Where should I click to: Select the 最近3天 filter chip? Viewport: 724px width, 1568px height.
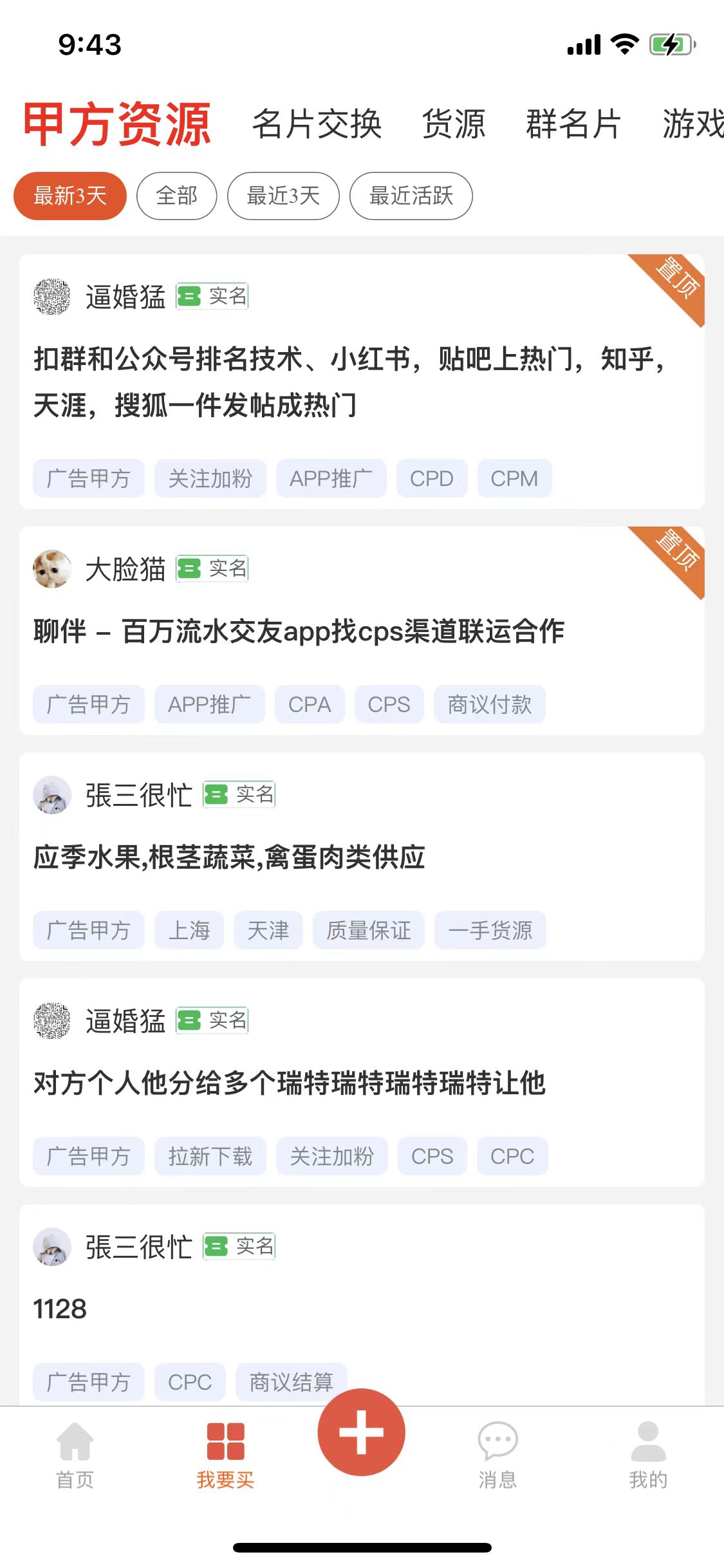(x=283, y=196)
